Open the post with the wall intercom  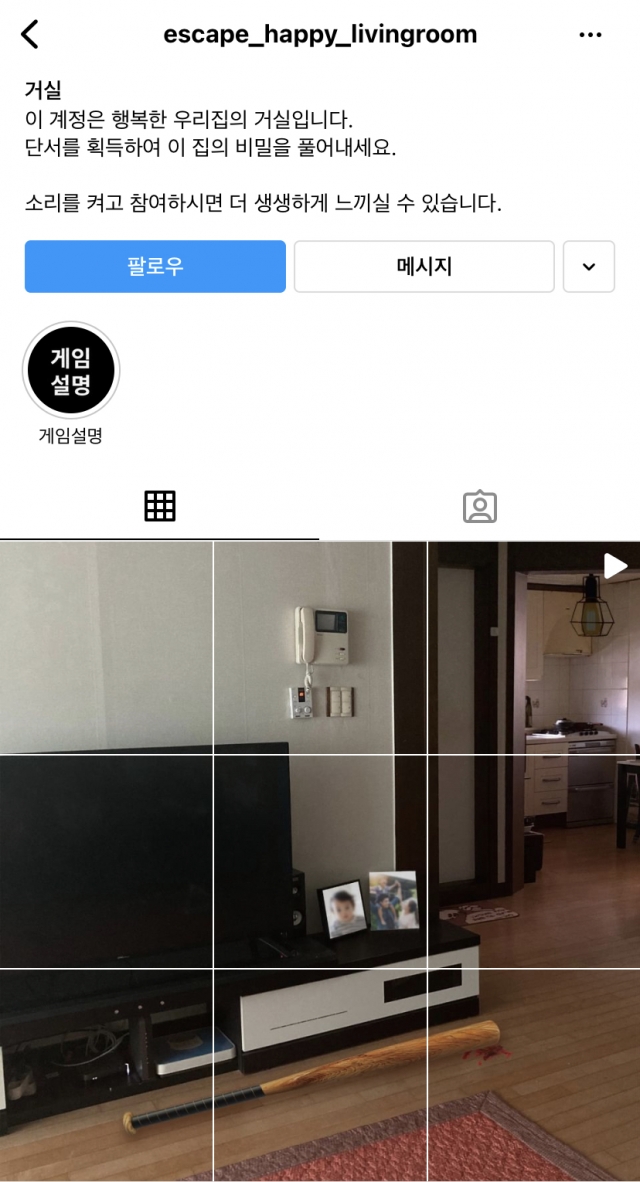point(320,647)
